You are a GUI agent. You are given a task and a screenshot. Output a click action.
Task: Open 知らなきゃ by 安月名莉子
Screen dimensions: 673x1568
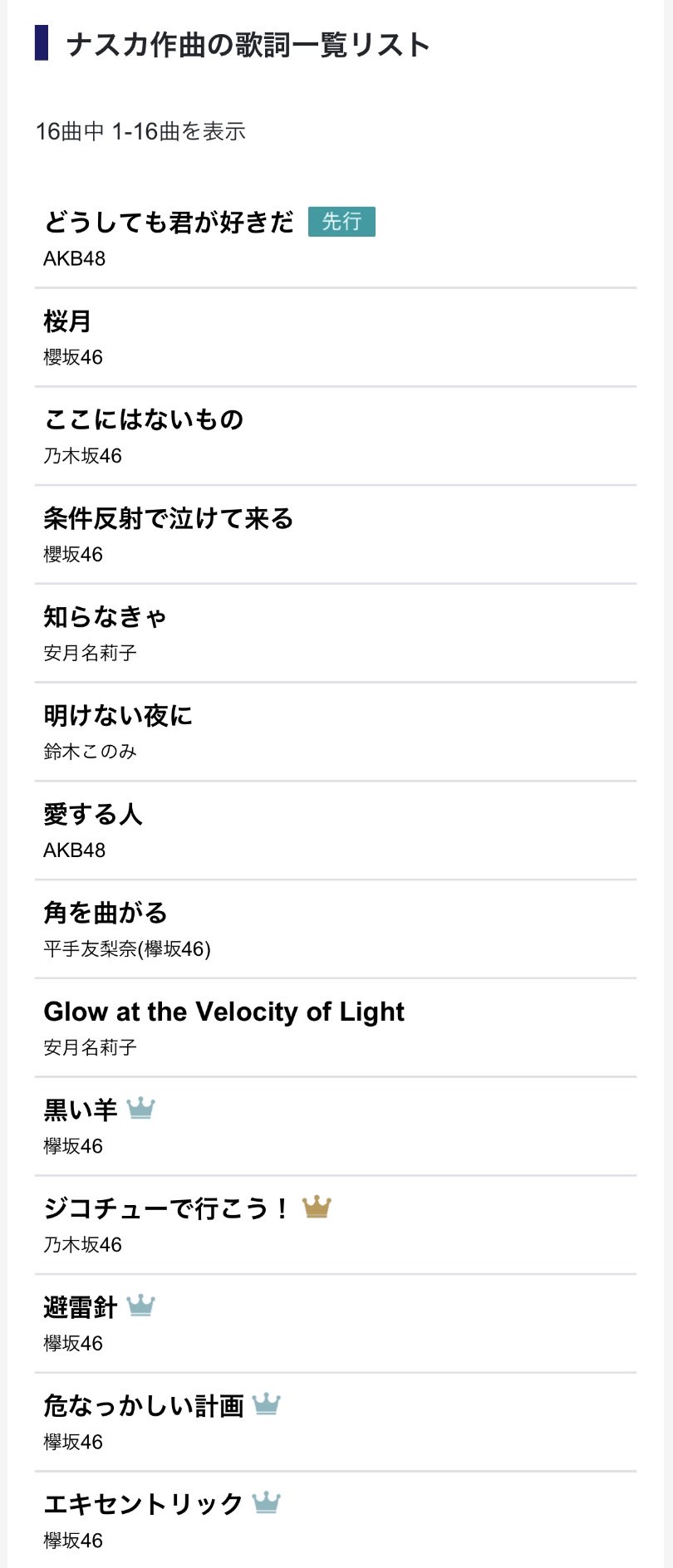106,617
